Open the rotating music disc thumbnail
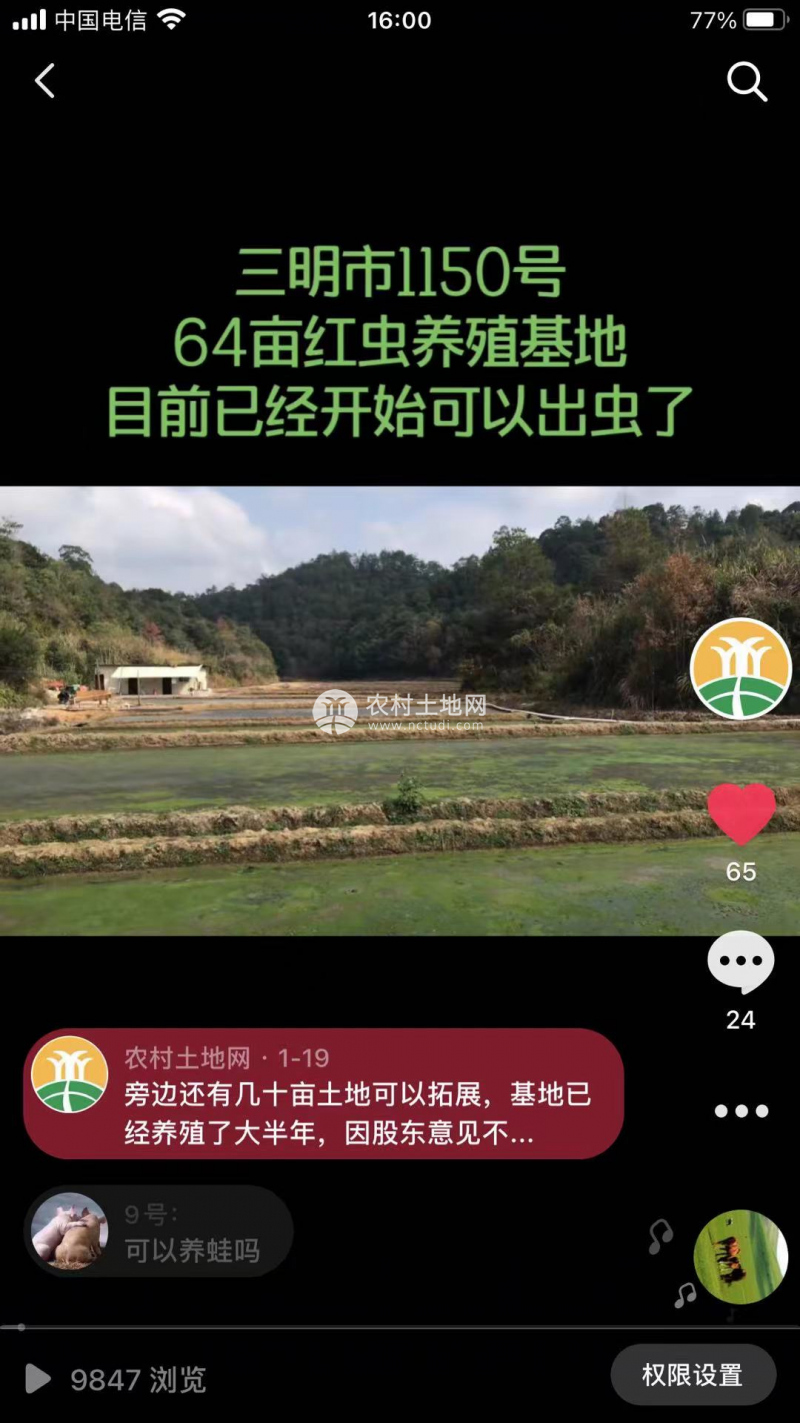 (x=740, y=1257)
